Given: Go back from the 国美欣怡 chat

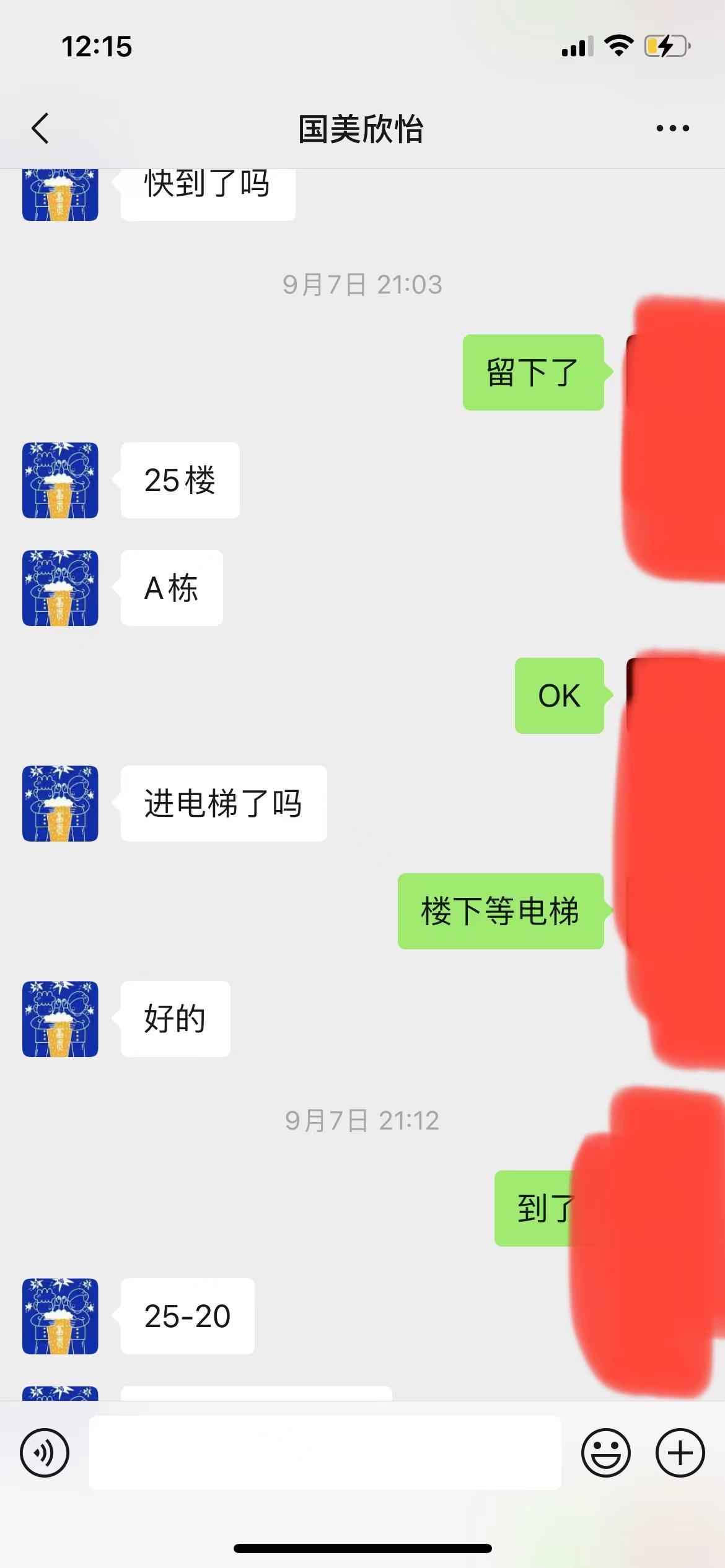Looking at the screenshot, I should pyautogui.click(x=41, y=129).
